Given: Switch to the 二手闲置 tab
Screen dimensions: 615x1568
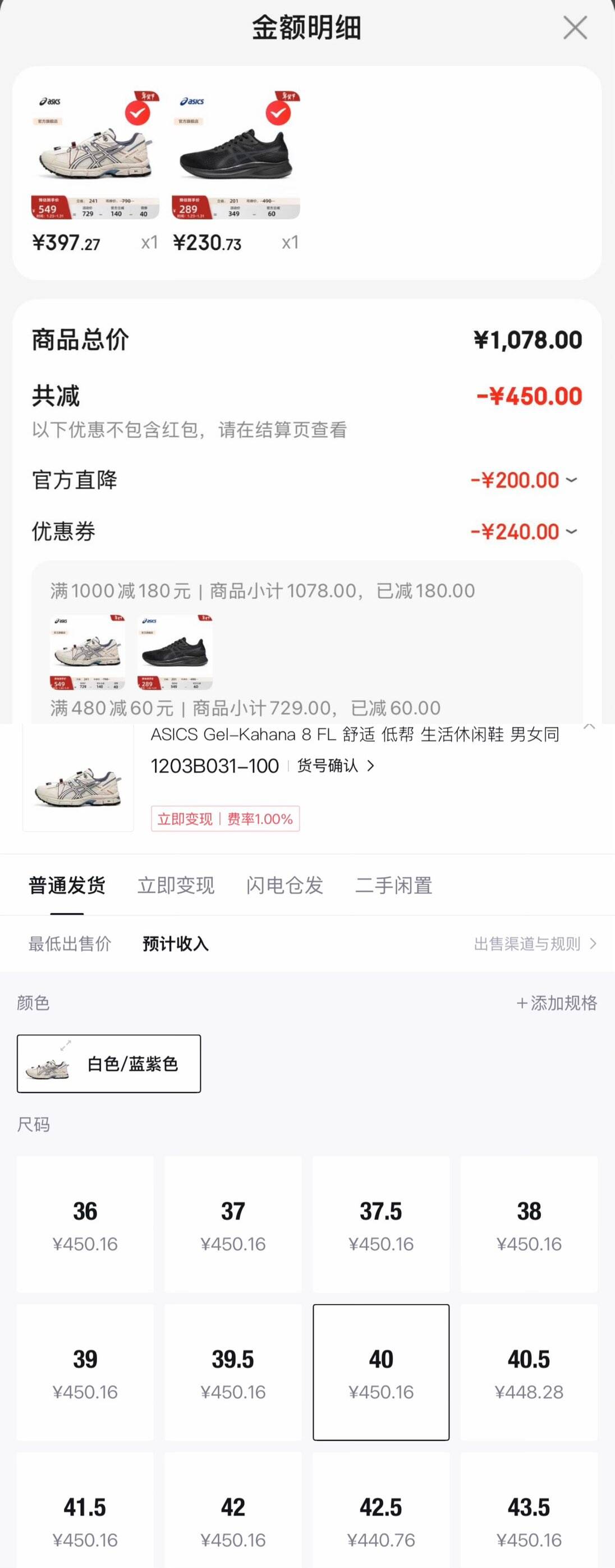Looking at the screenshot, I should click(x=393, y=886).
